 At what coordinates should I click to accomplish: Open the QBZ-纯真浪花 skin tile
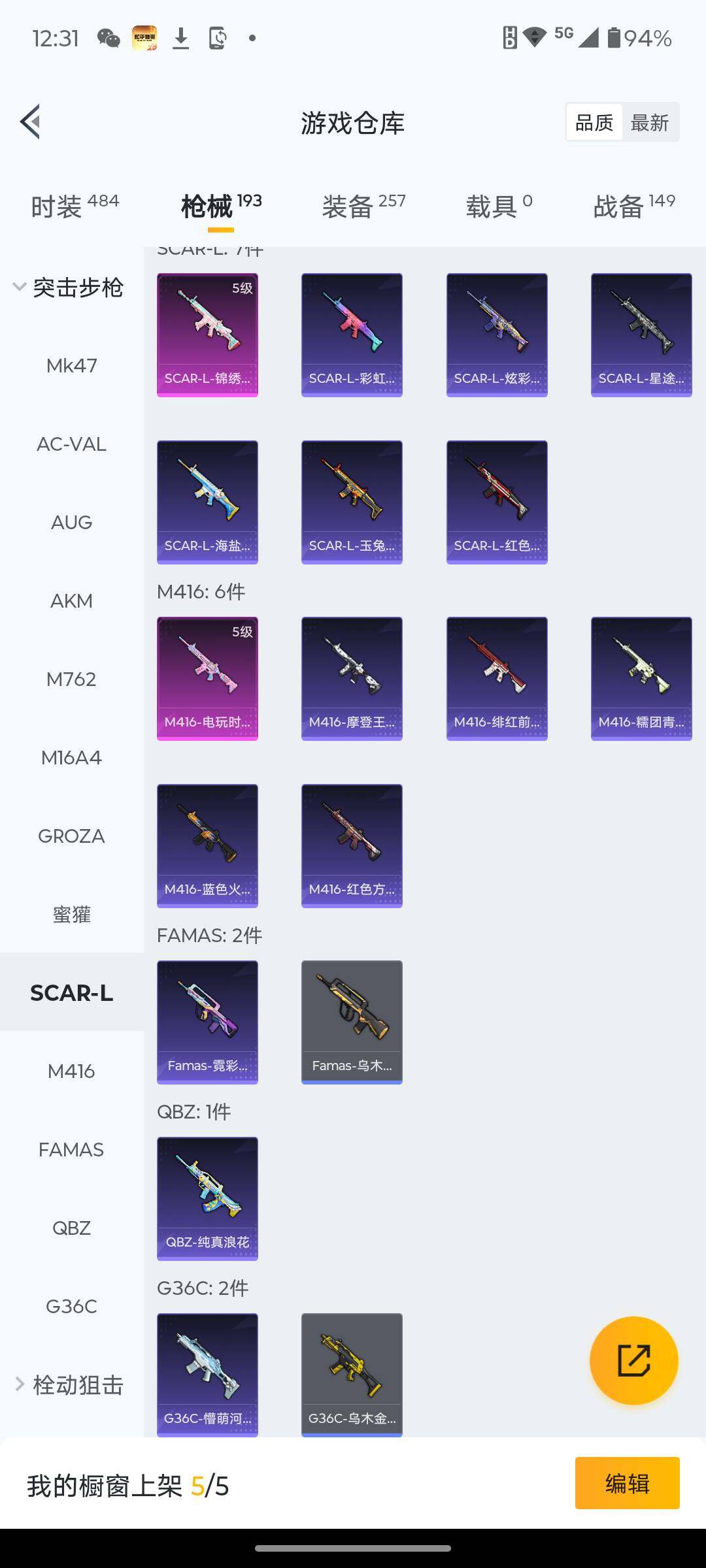(207, 1198)
